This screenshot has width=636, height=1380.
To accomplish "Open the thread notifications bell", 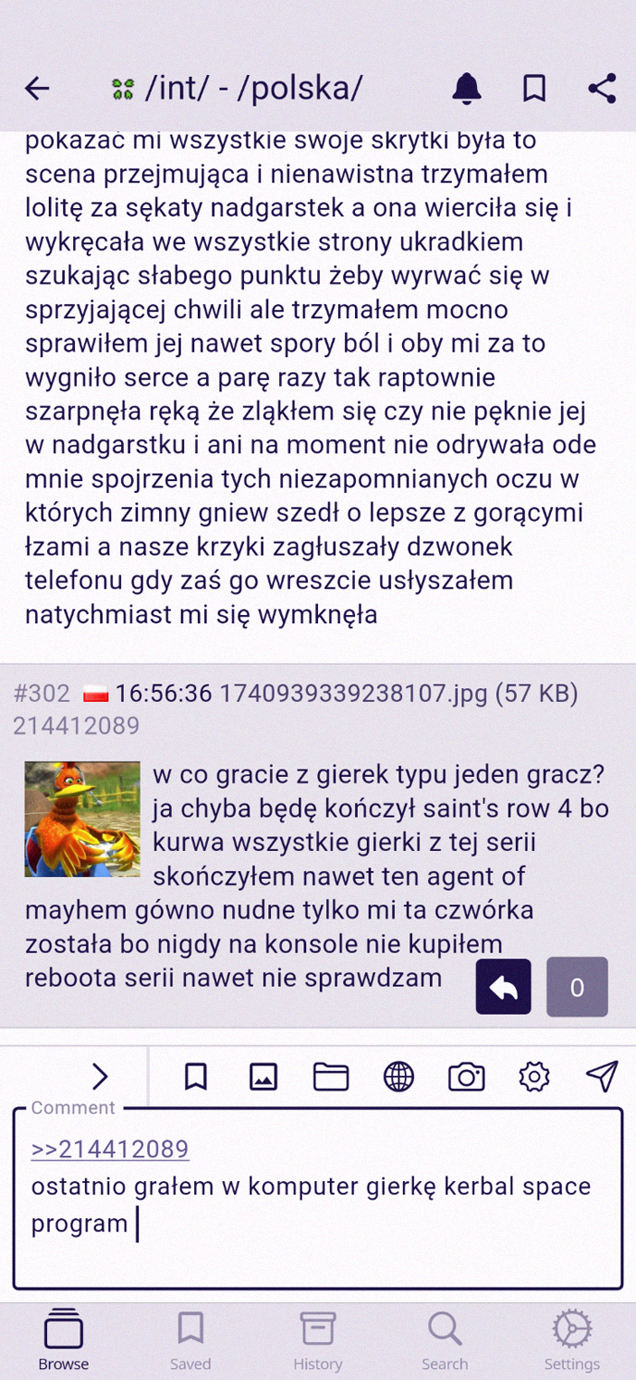I will click(x=467, y=88).
